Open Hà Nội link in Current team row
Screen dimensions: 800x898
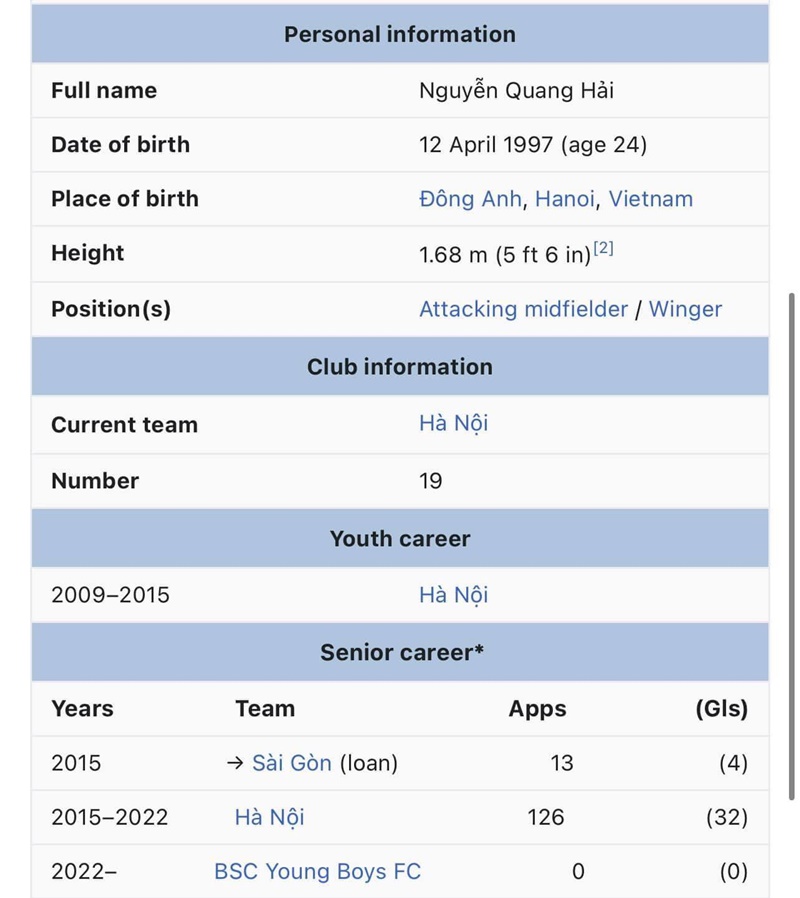click(454, 423)
